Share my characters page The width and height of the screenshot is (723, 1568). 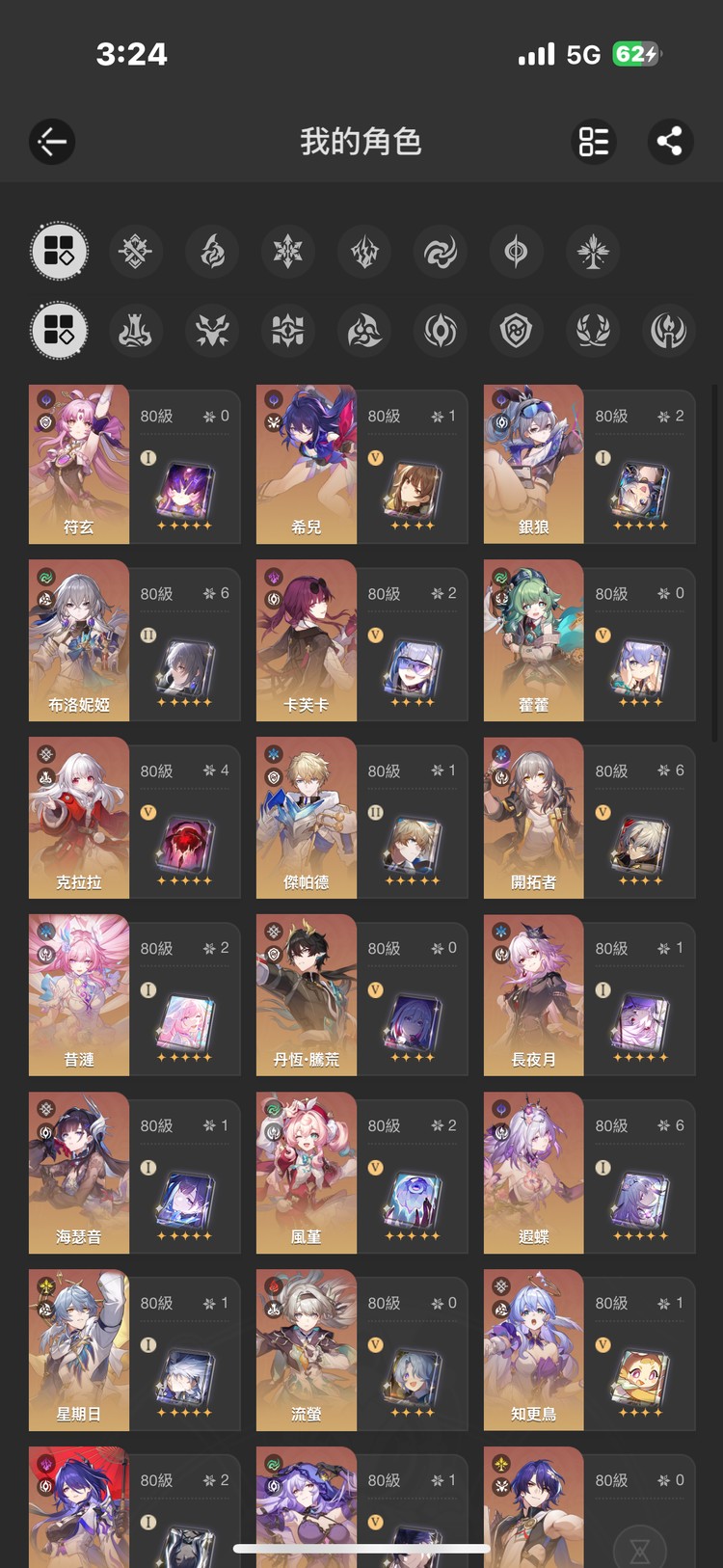click(x=669, y=142)
